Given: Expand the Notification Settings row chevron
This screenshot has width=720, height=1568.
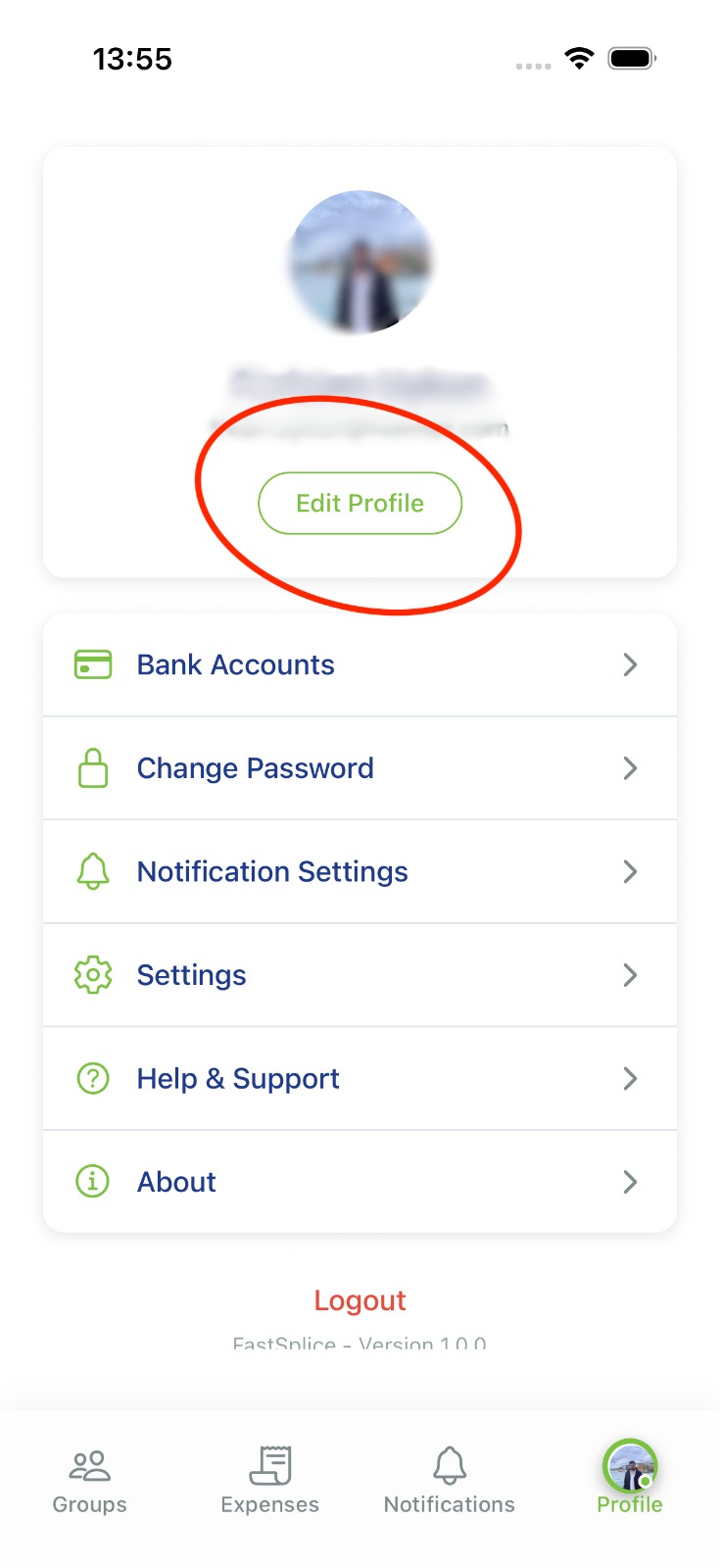Looking at the screenshot, I should pos(631,871).
